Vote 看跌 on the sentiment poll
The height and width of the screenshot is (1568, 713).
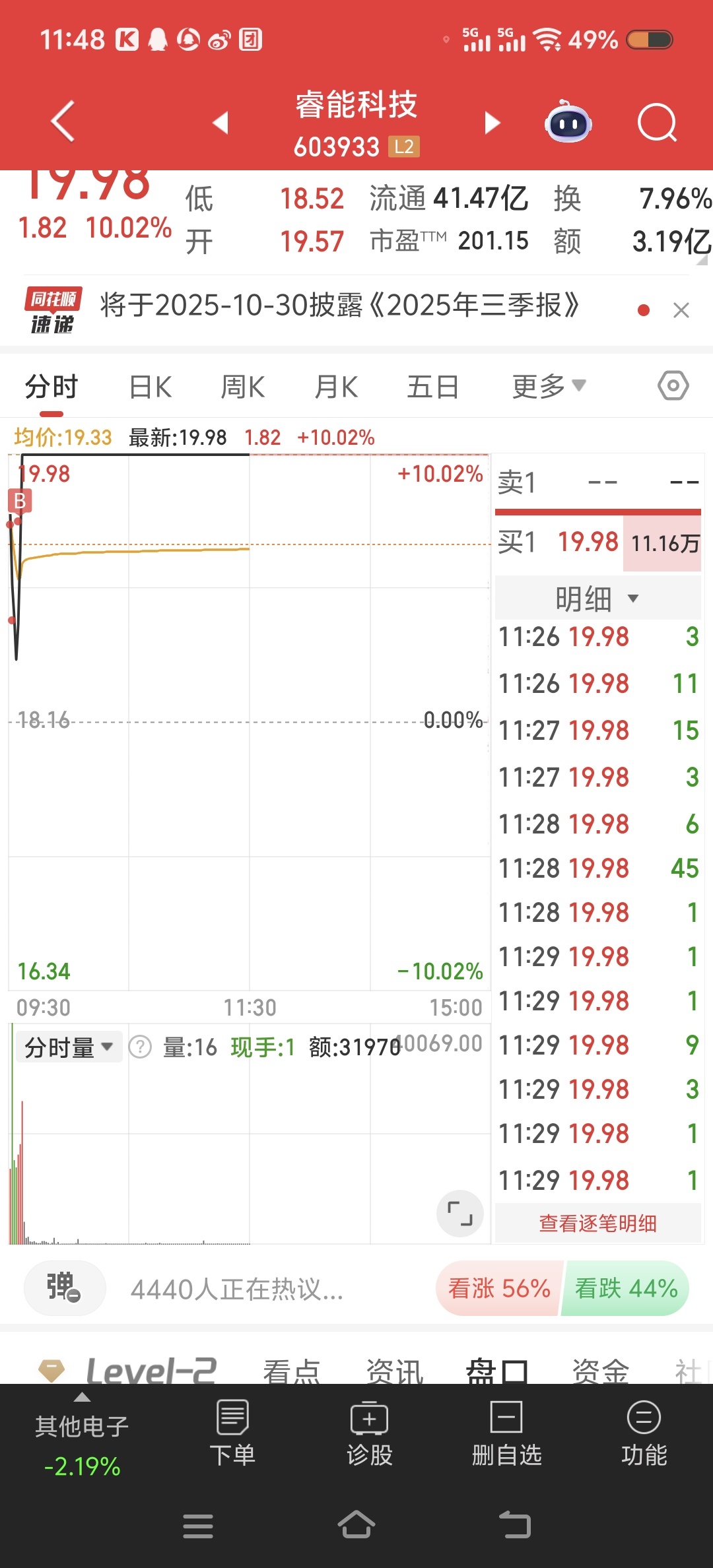click(x=626, y=1288)
